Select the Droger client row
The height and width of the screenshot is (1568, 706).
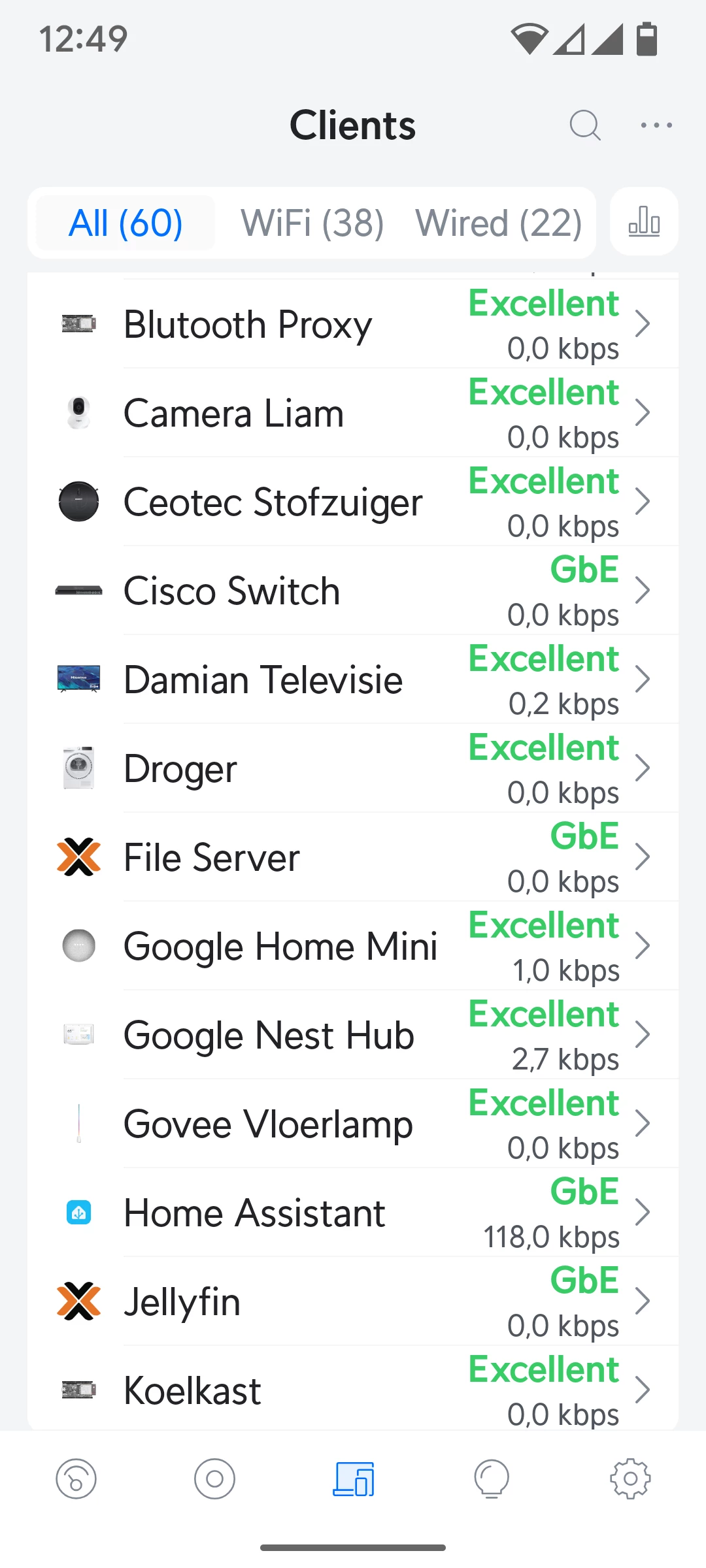[x=353, y=768]
